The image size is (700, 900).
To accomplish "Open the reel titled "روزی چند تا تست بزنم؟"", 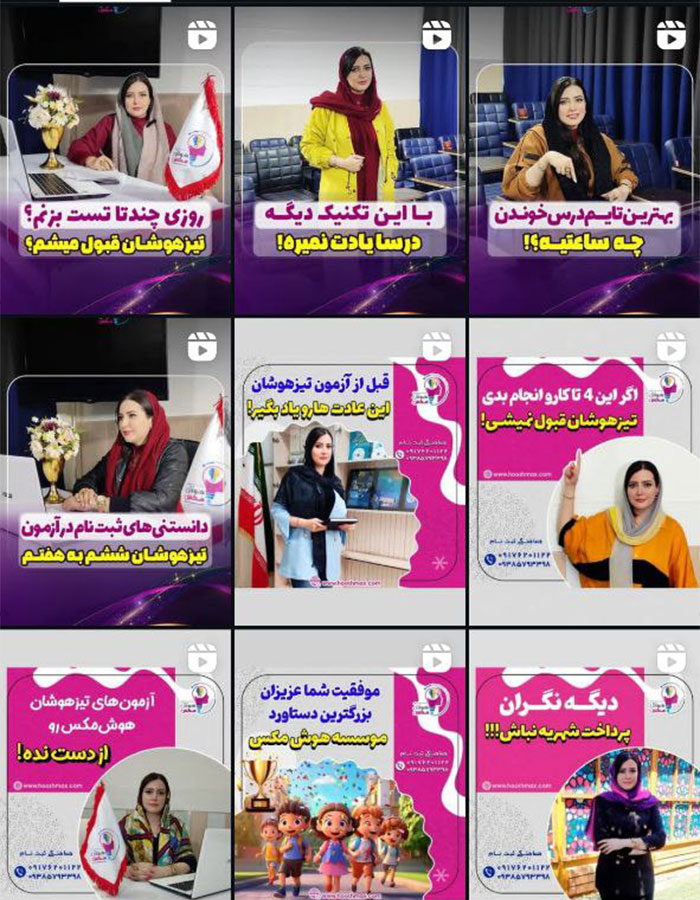I will pyautogui.click(x=115, y=160).
